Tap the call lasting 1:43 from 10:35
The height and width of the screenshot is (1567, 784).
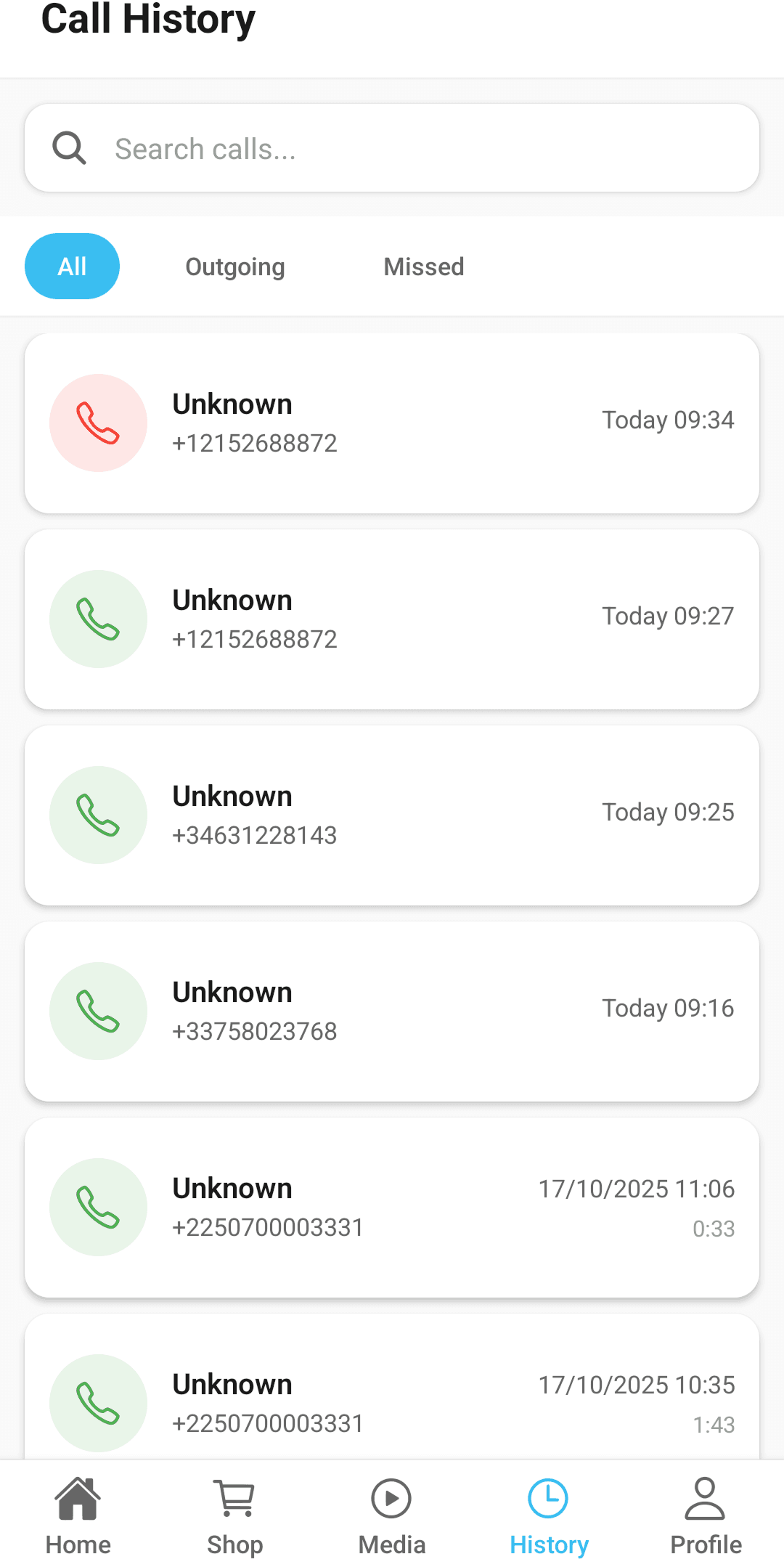[392, 1401]
